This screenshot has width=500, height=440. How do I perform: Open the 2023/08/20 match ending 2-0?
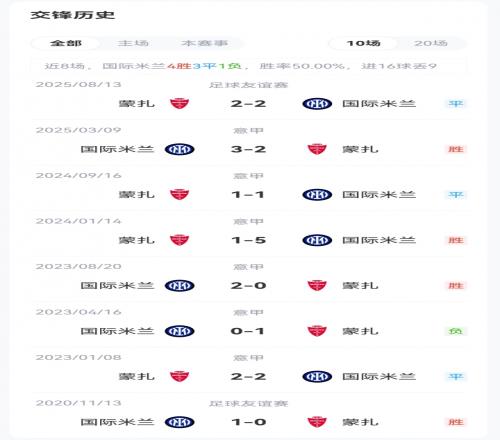[x=250, y=279]
